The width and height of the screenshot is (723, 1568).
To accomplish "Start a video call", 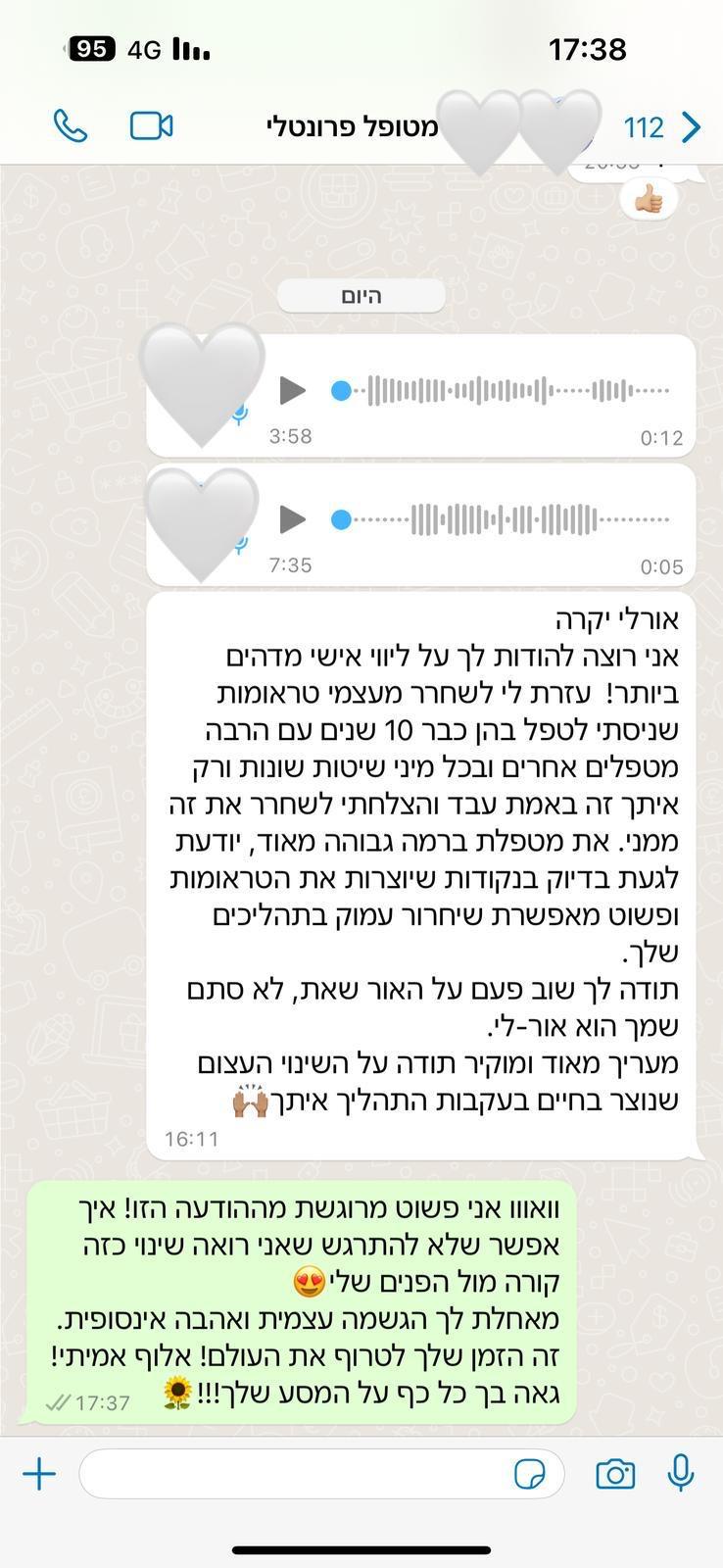I will [x=152, y=126].
